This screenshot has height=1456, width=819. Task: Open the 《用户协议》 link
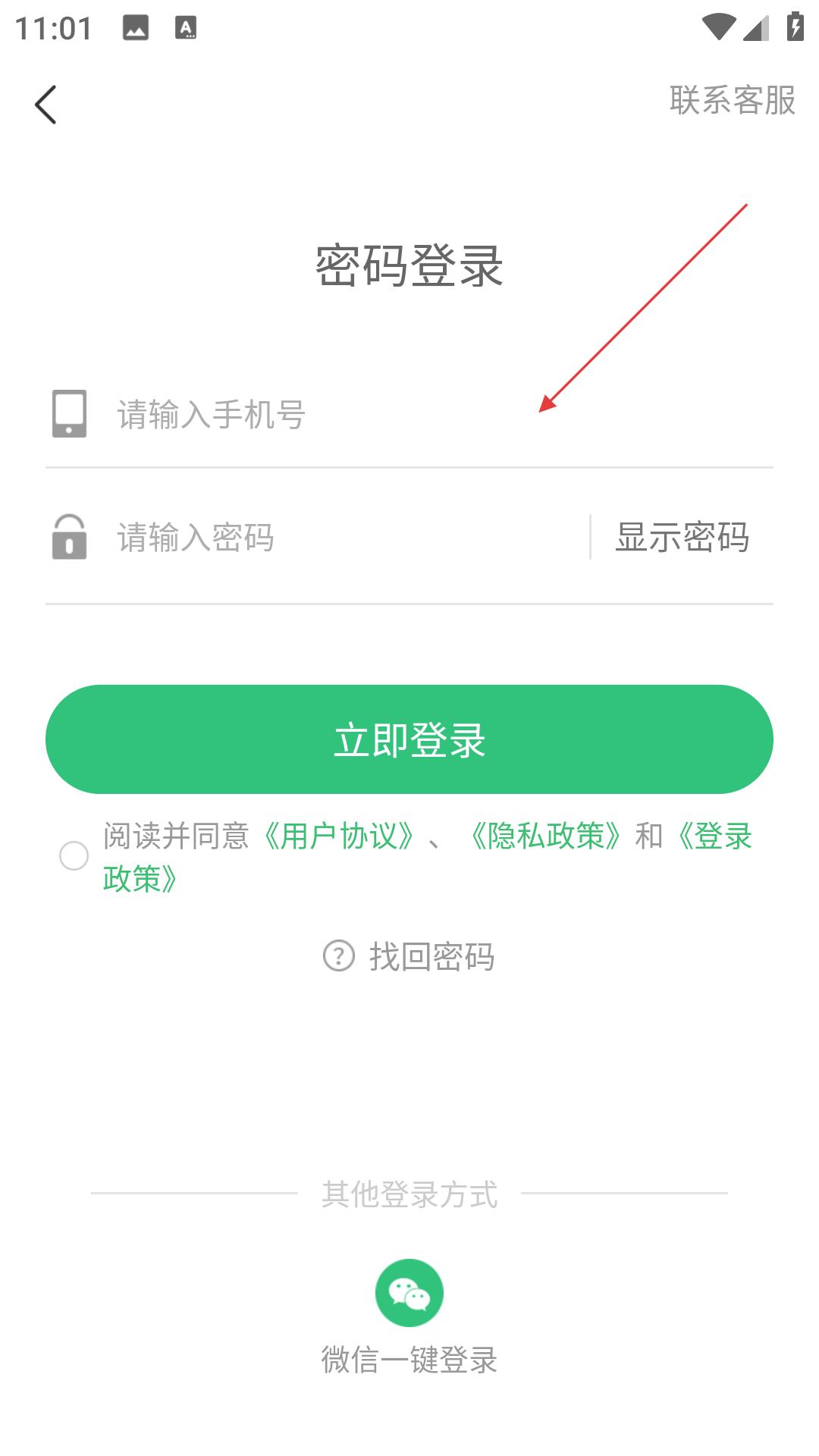[339, 836]
